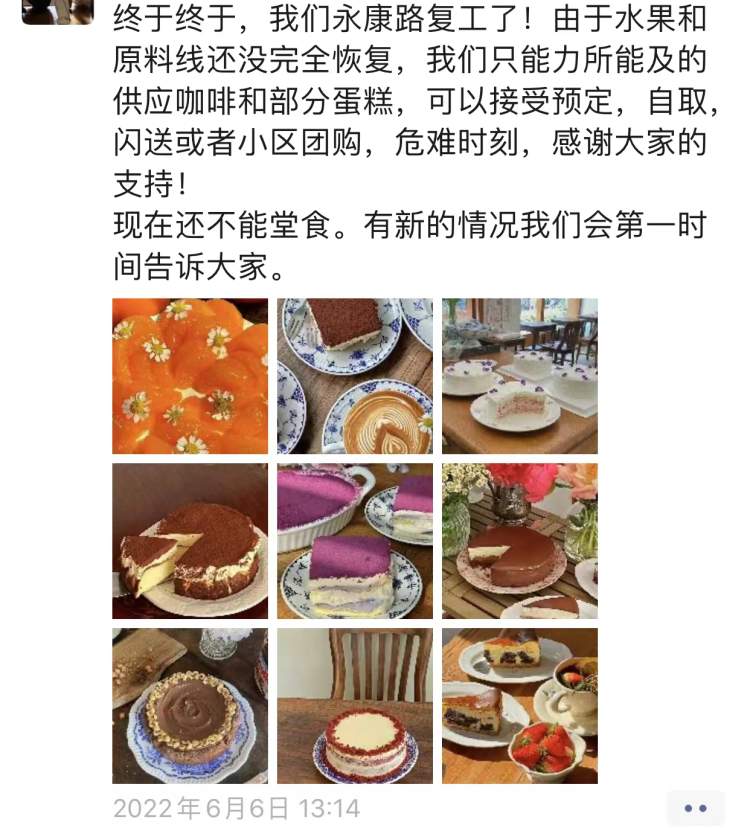The image size is (750, 828).
Task: Open the orange fruit tart photo
Action: 190,376
